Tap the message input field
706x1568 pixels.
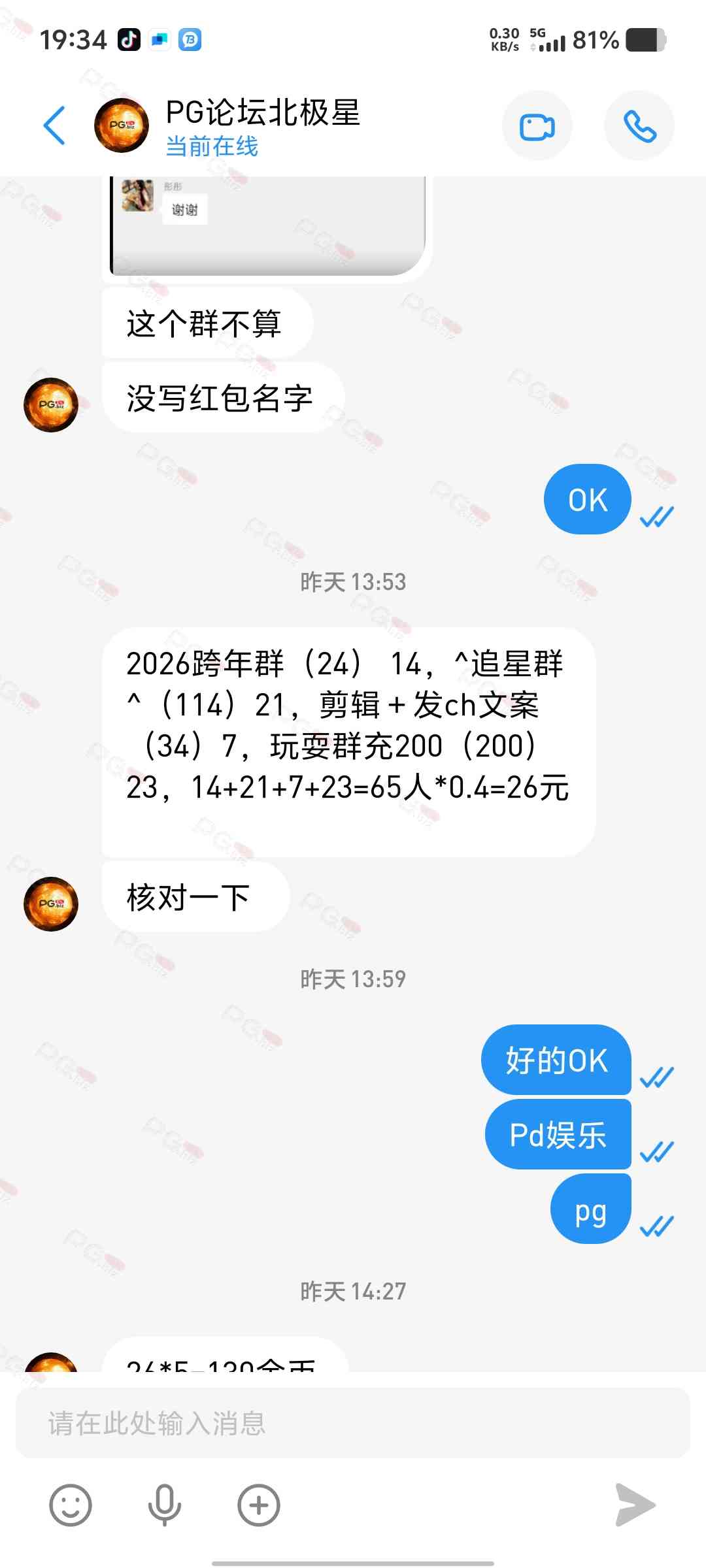[353, 1423]
